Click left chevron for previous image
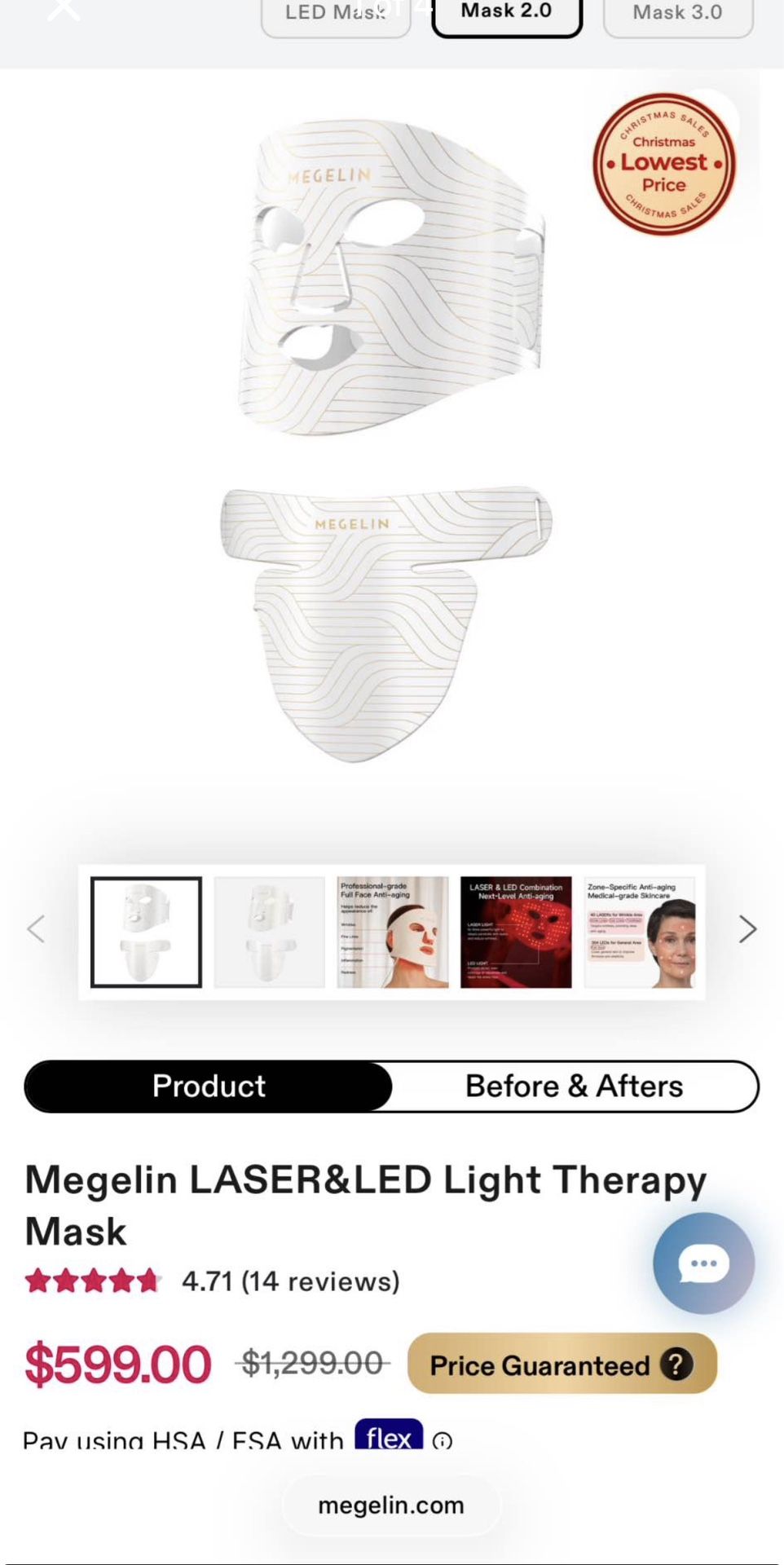The height and width of the screenshot is (1565, 784). (37, 929)
